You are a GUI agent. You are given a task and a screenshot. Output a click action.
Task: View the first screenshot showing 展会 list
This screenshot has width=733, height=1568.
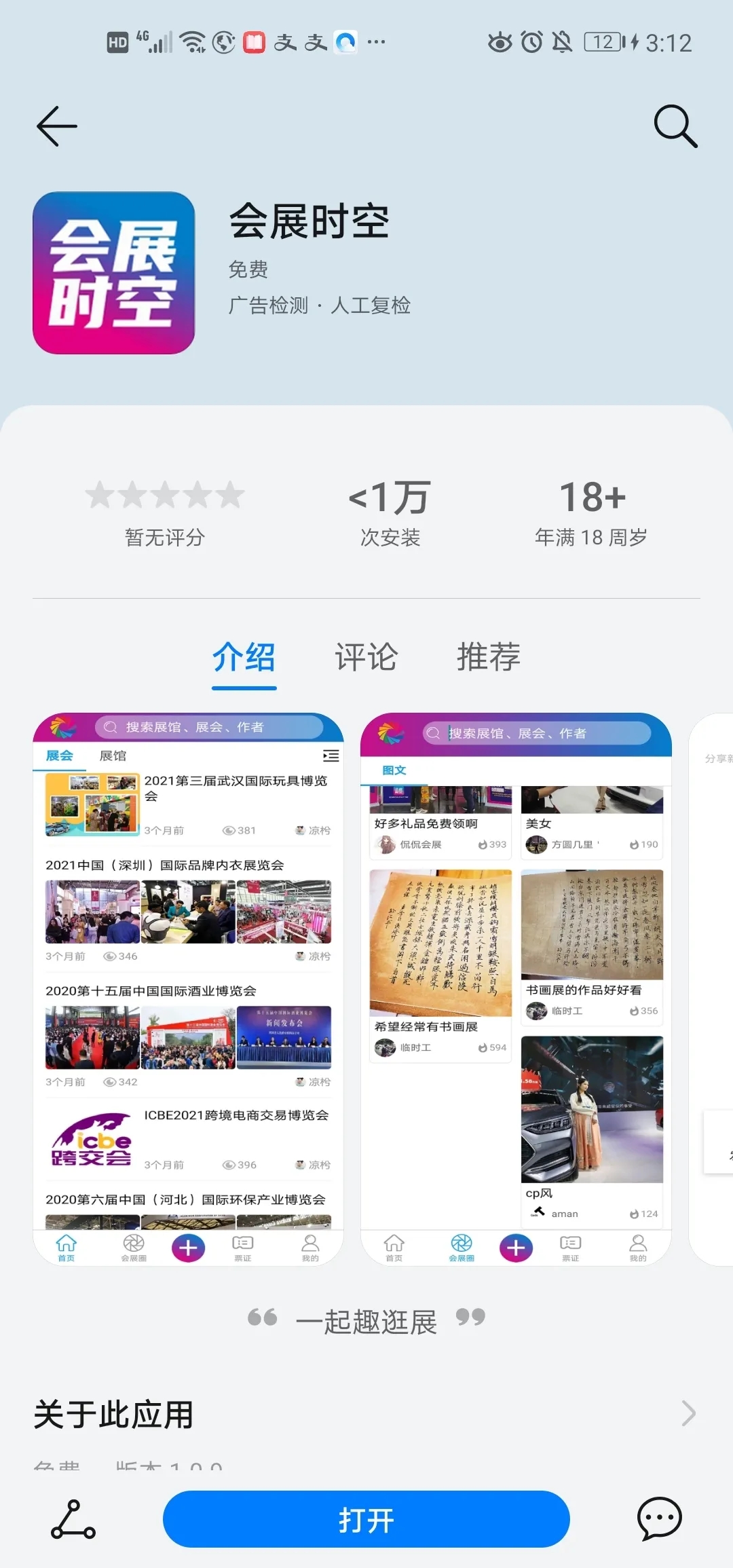[188, 988]
